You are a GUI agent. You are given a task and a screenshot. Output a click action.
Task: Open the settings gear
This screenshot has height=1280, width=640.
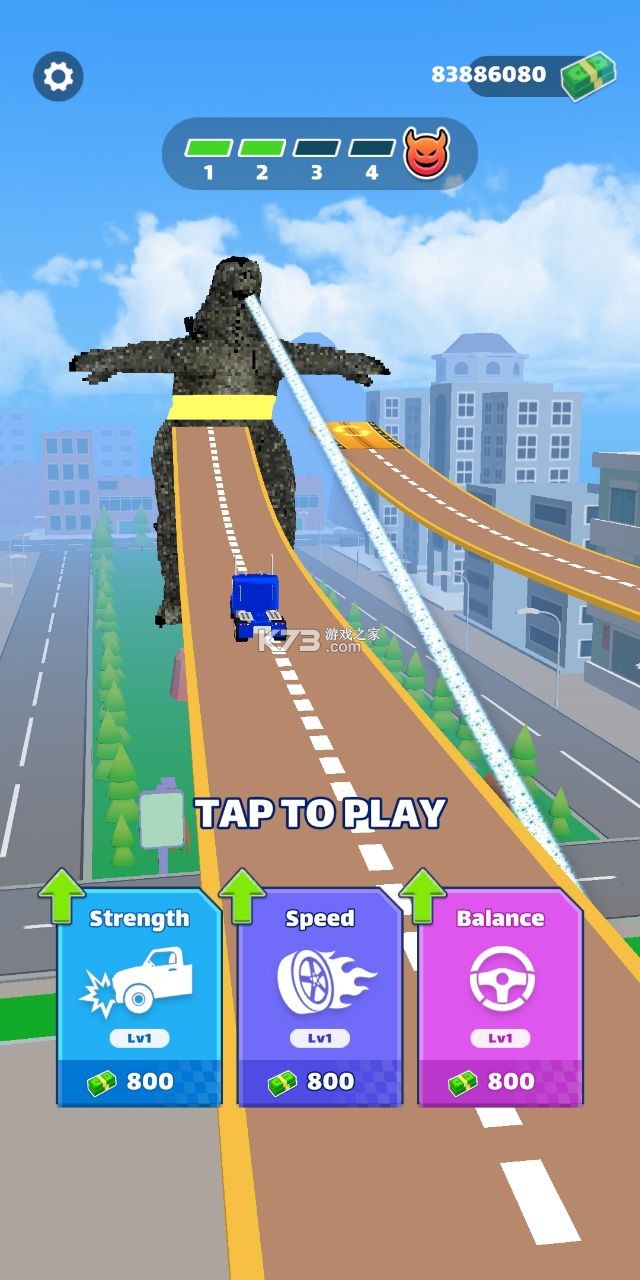tap(58, 76)
